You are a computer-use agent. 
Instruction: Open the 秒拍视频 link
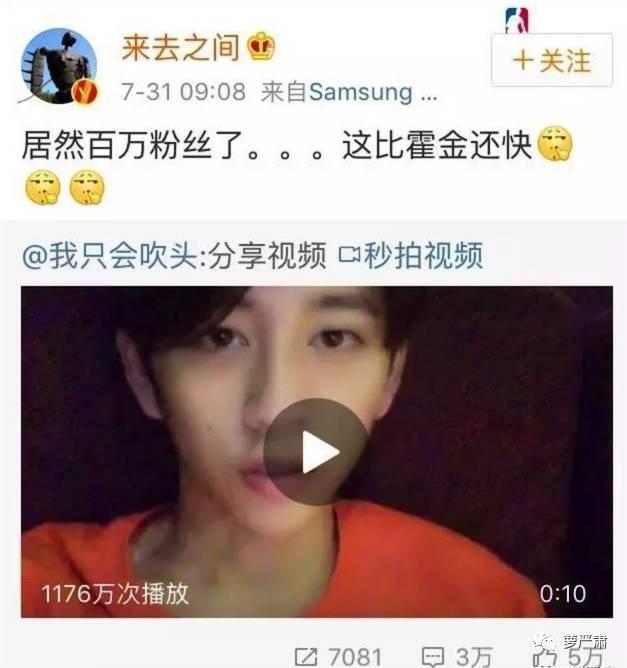410,255
